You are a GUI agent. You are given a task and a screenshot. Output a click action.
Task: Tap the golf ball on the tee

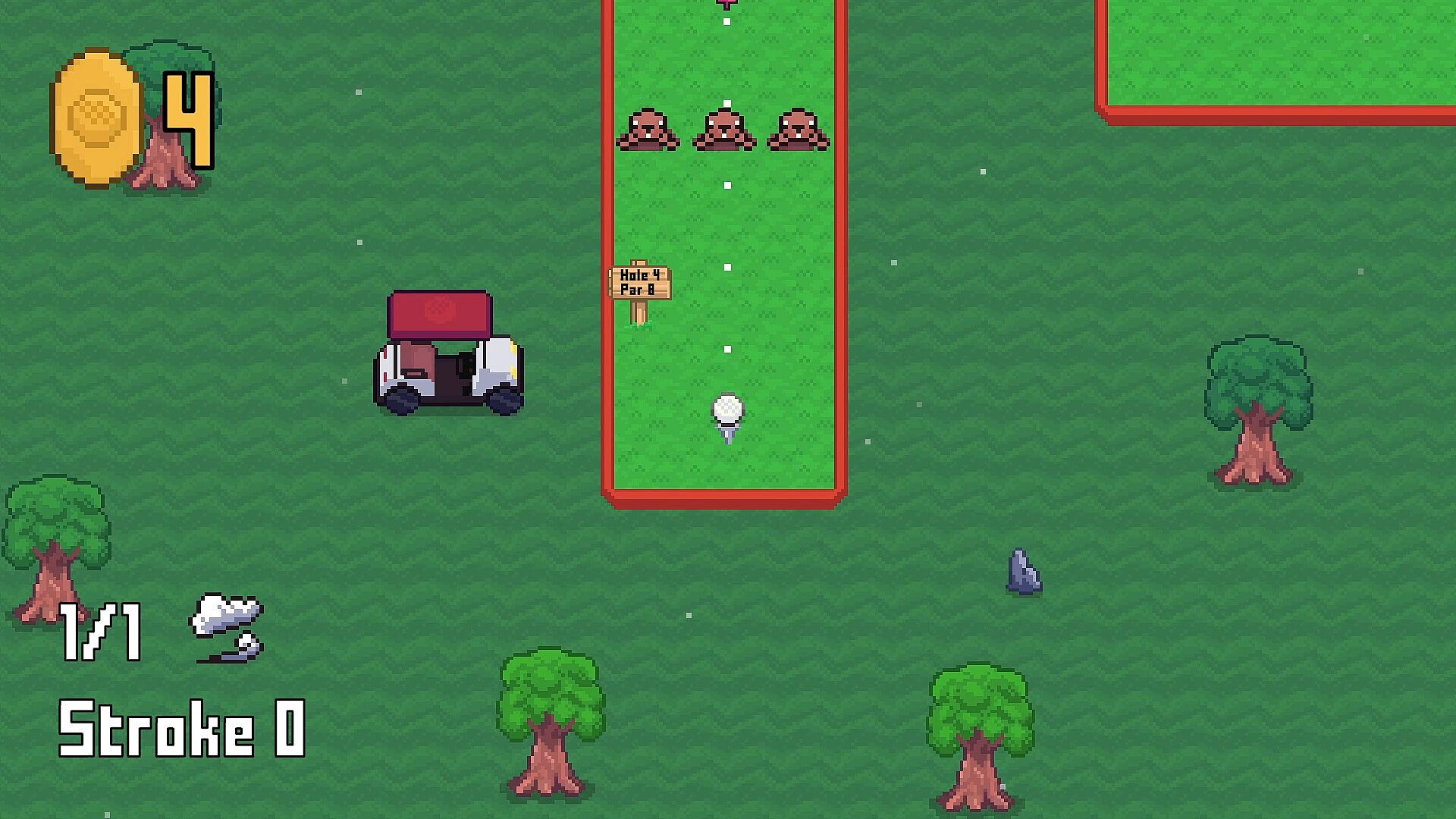click(728, 409)
